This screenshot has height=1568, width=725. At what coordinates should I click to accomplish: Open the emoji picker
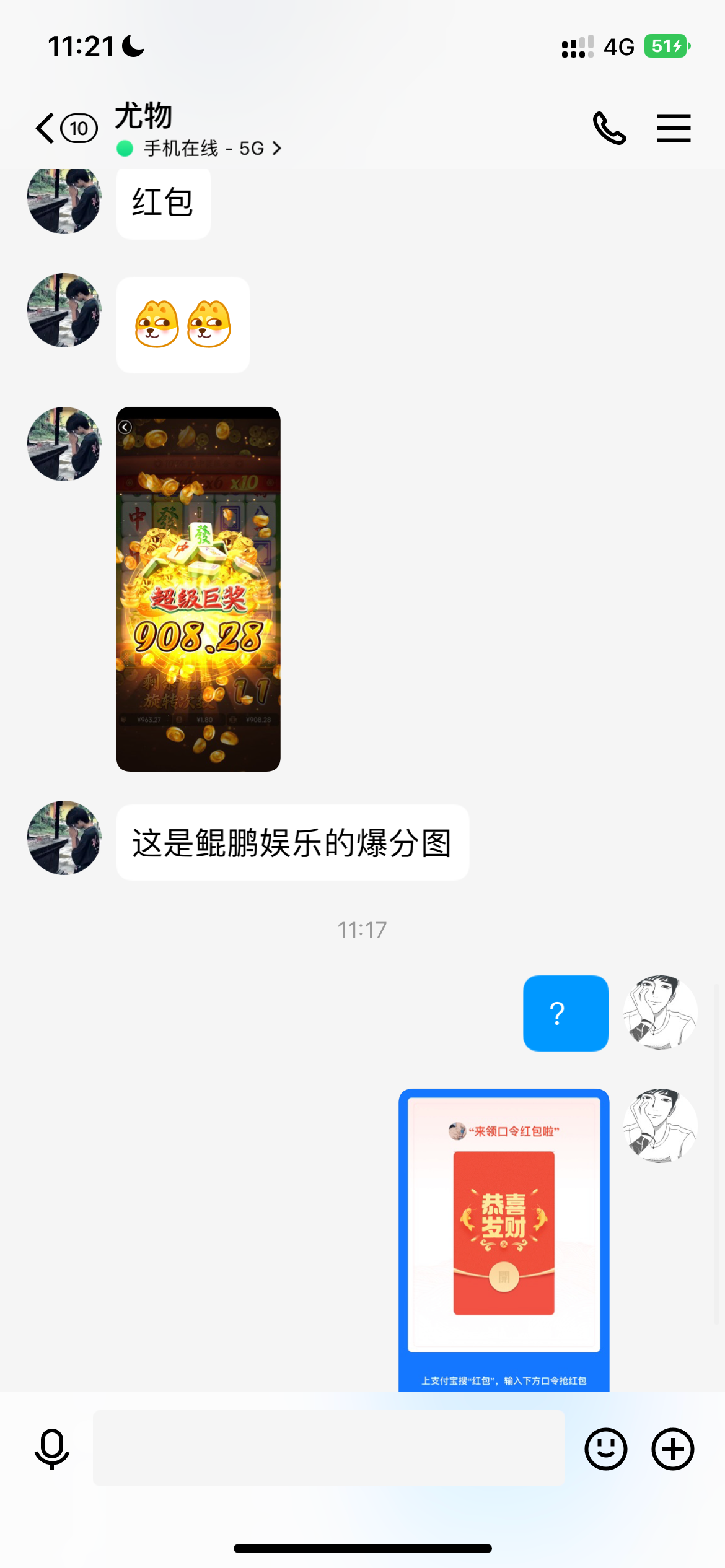[605, 1448]
